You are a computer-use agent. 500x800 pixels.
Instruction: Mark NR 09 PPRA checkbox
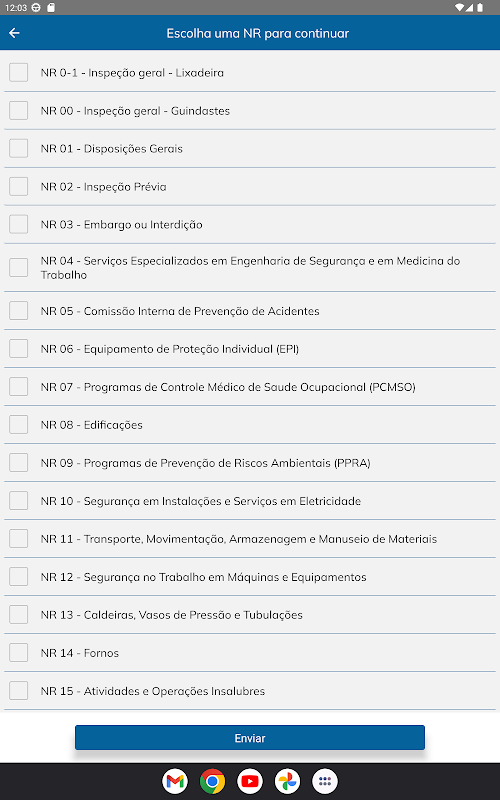tap(18, 463)
